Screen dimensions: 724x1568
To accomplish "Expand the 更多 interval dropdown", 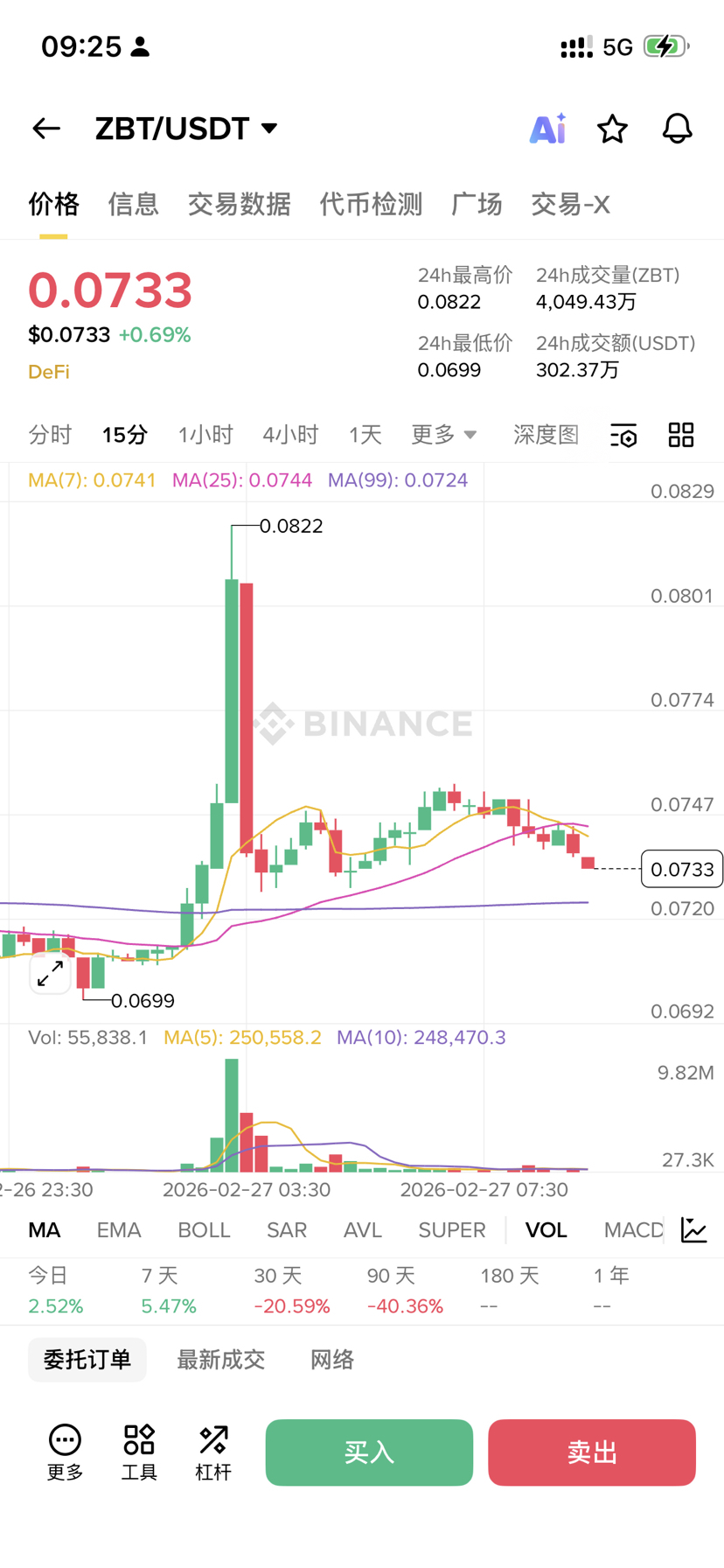I will [x=443, y=435].
